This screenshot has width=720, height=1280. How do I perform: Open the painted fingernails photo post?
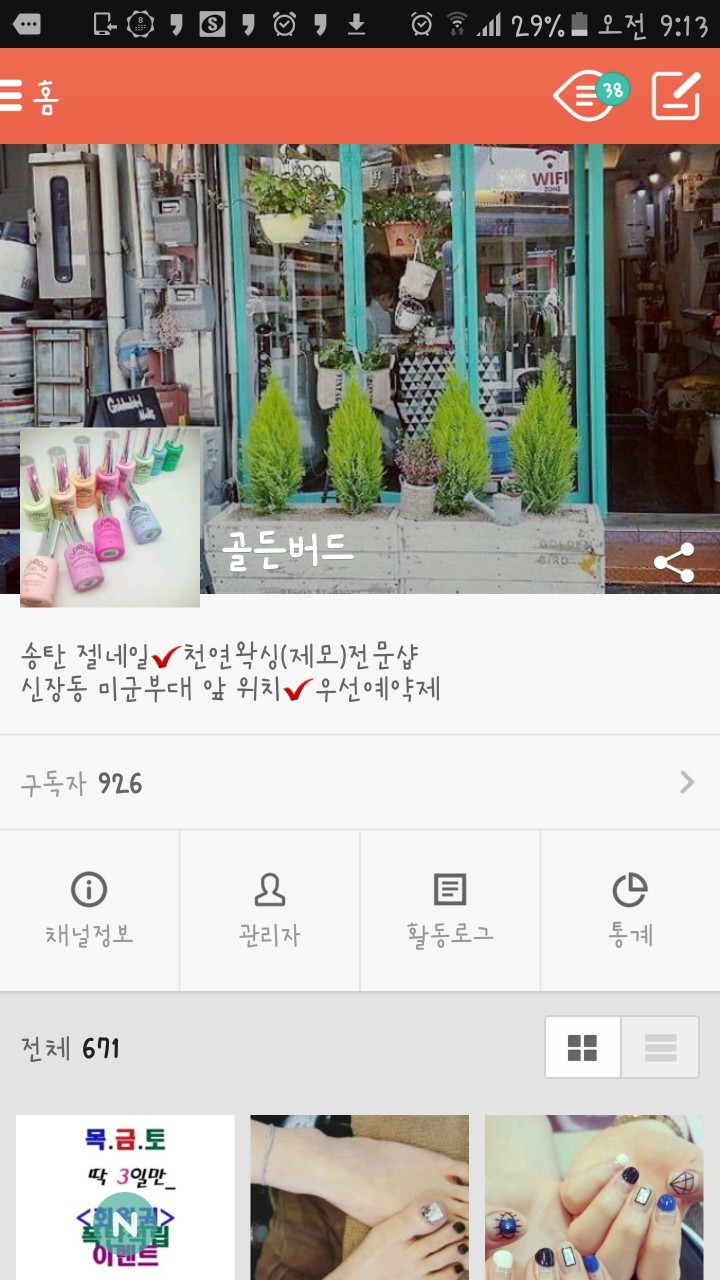pyautogui.click(x=594, y=1197)
